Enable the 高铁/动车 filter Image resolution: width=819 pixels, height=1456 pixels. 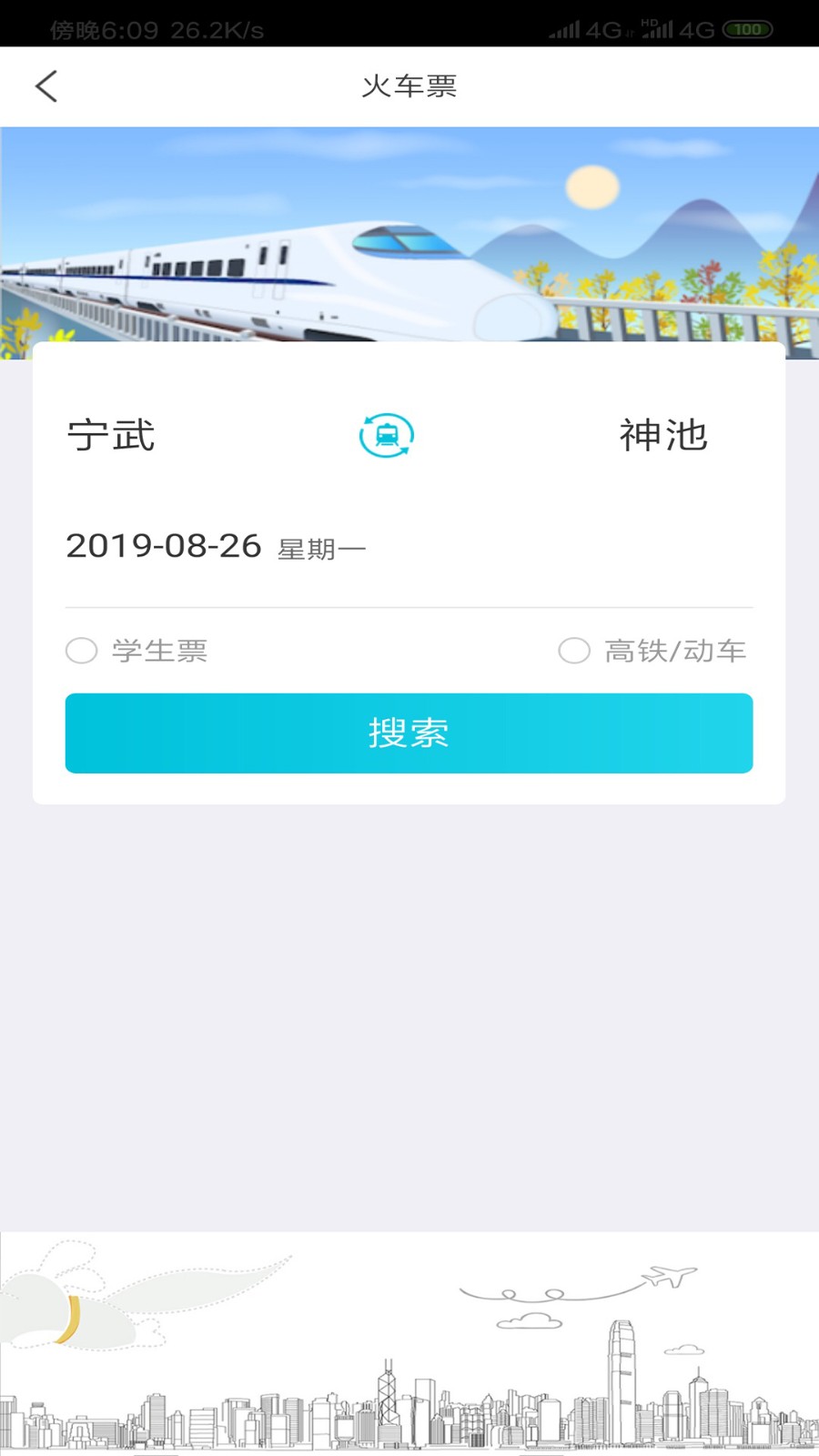pyautogui.click(x=574, y=650)
